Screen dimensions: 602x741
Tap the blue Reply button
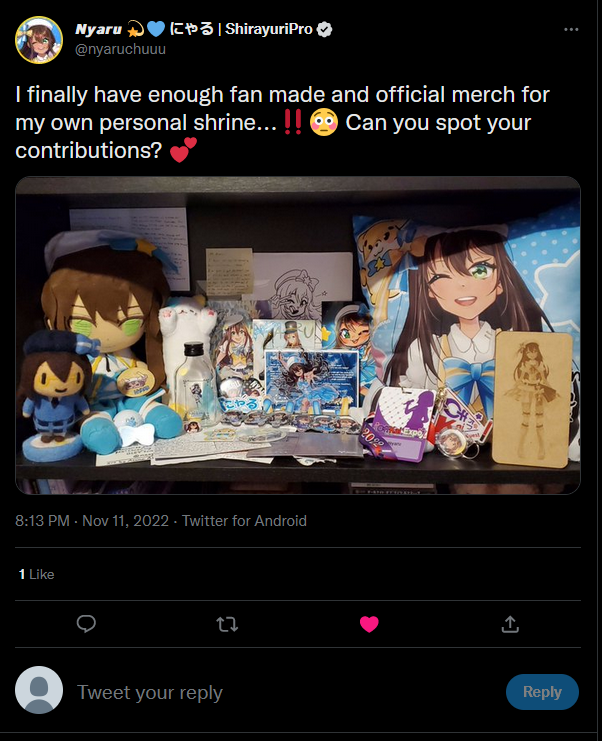click(x=542, y=692)
